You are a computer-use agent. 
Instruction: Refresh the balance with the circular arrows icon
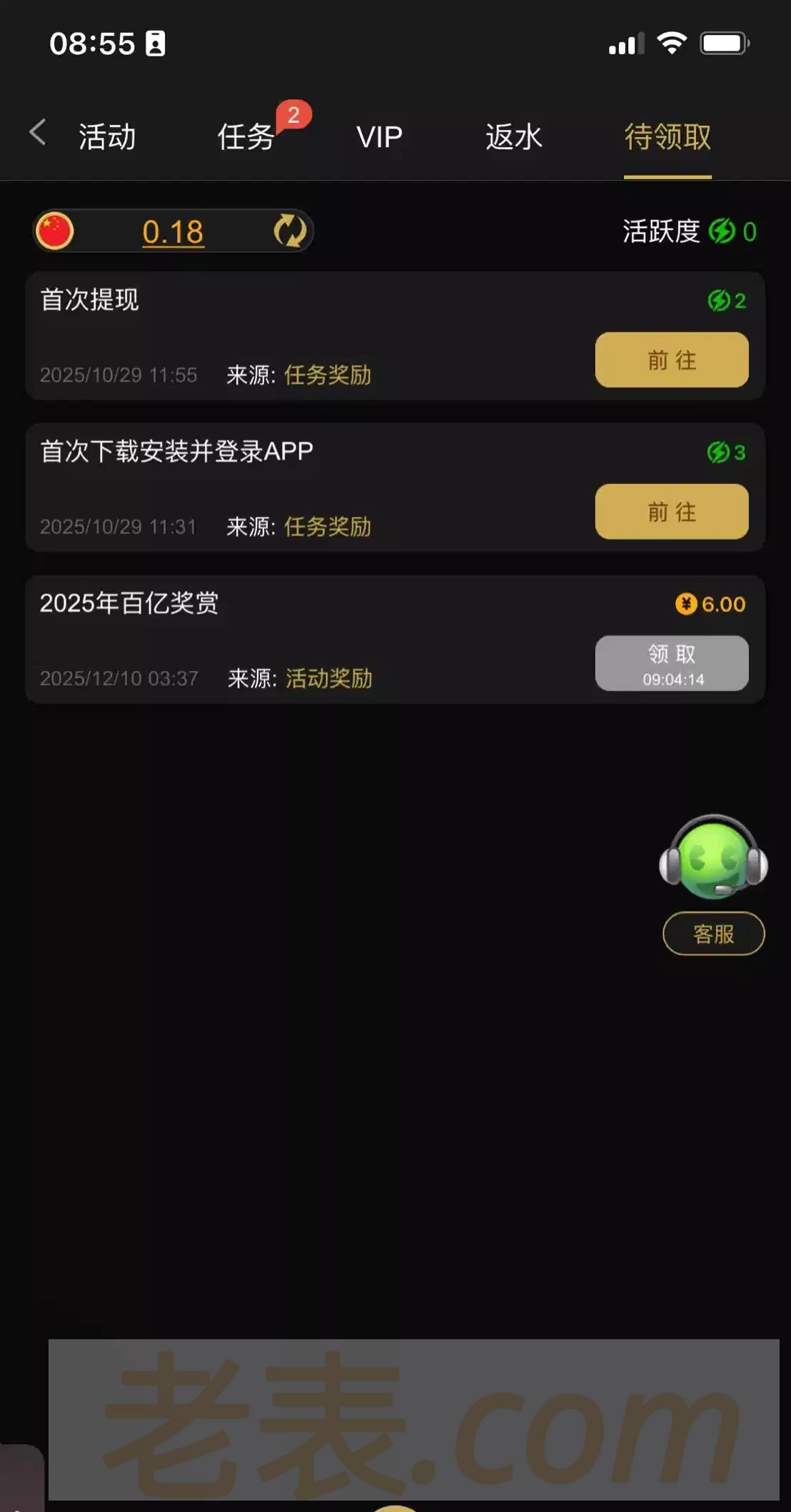tap(290, 231)
